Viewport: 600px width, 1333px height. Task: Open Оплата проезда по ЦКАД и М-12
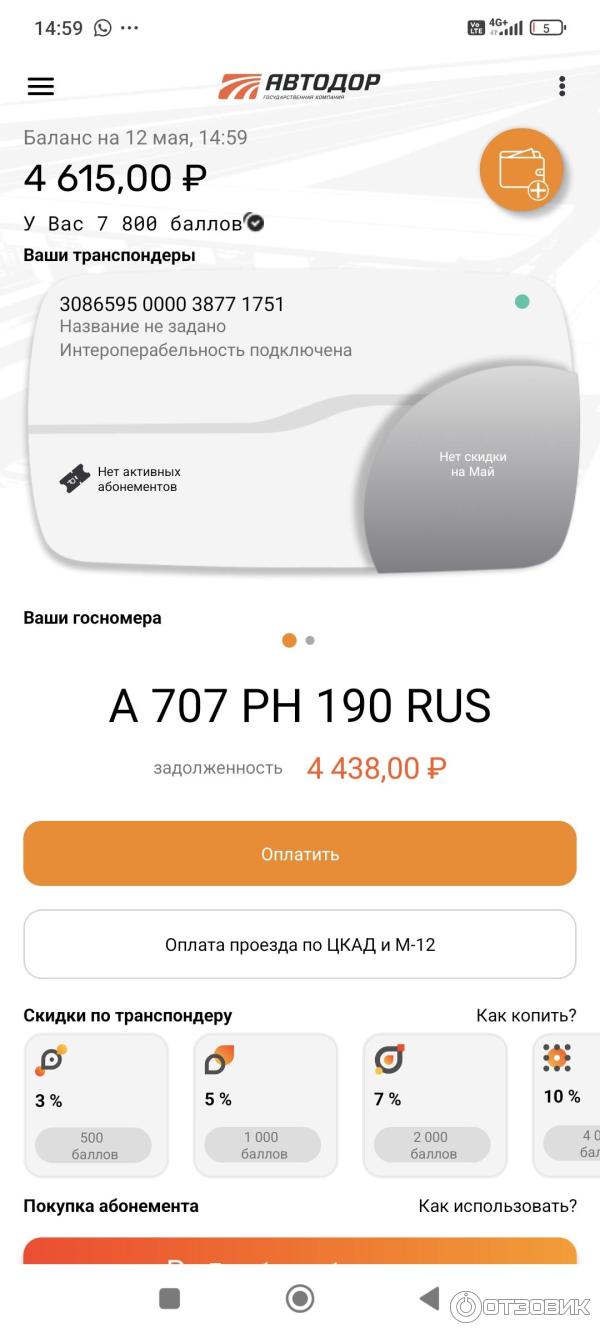[x=300, y=944]
